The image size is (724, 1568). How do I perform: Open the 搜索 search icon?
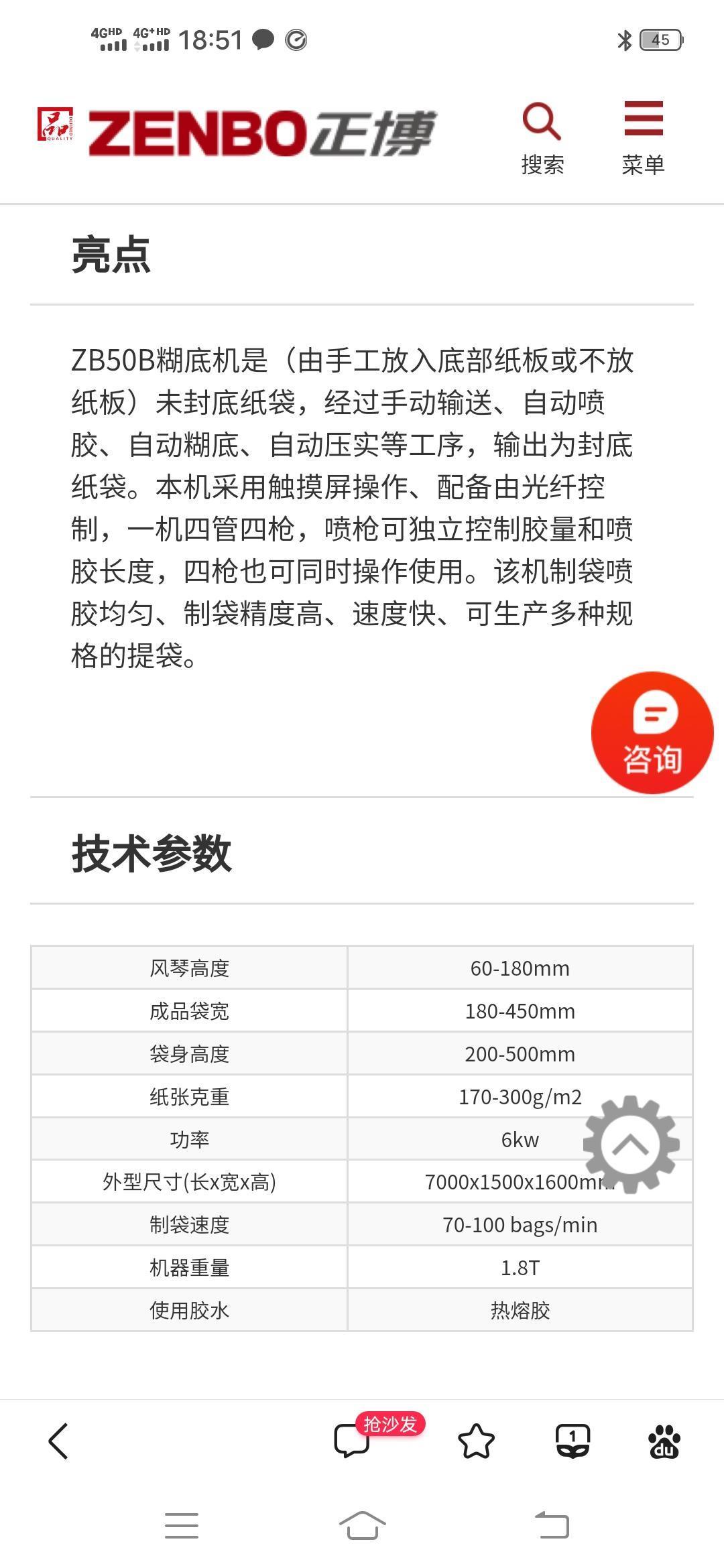[x=542, y=137]
